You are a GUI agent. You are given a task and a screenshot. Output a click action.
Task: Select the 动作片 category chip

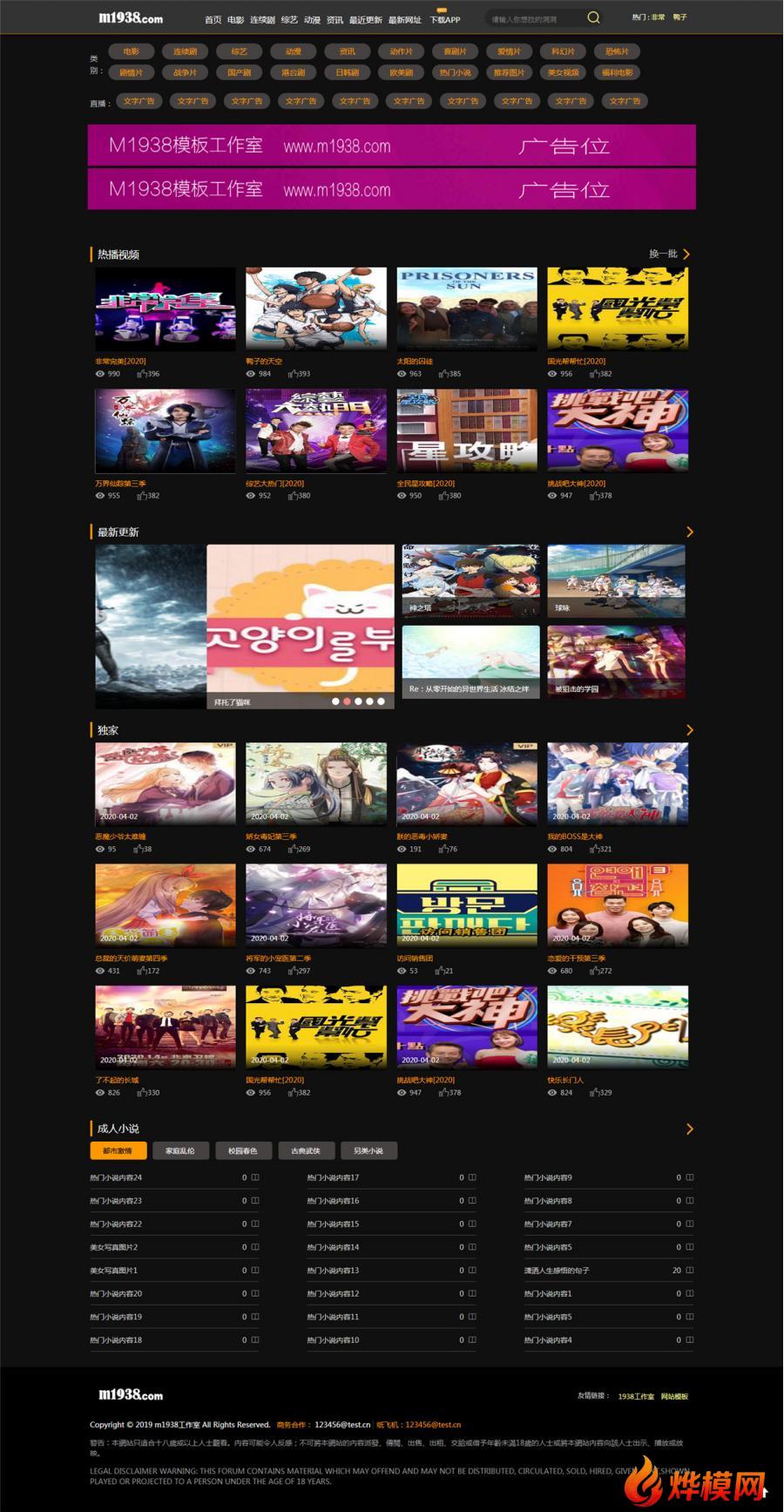click(x=402, y=51)
